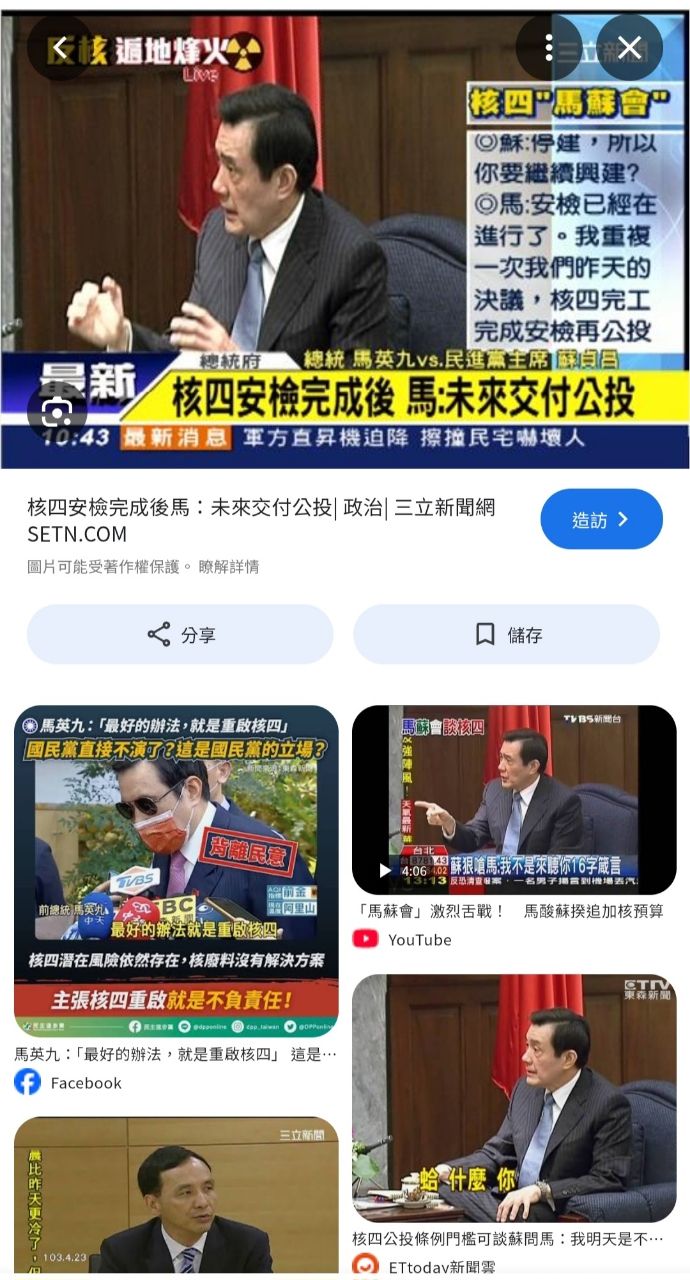Share this image via 分享
Screen dimensions: 690x1280
coord(180,634)
